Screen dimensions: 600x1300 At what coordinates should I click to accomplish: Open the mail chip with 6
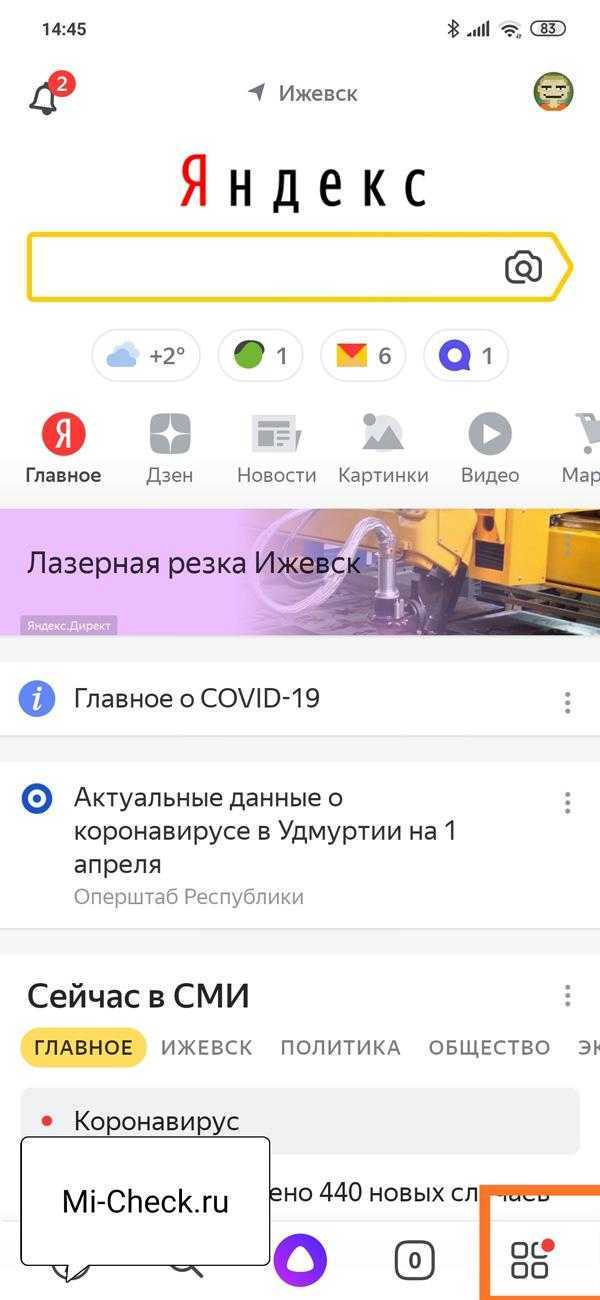coord(363,356)
